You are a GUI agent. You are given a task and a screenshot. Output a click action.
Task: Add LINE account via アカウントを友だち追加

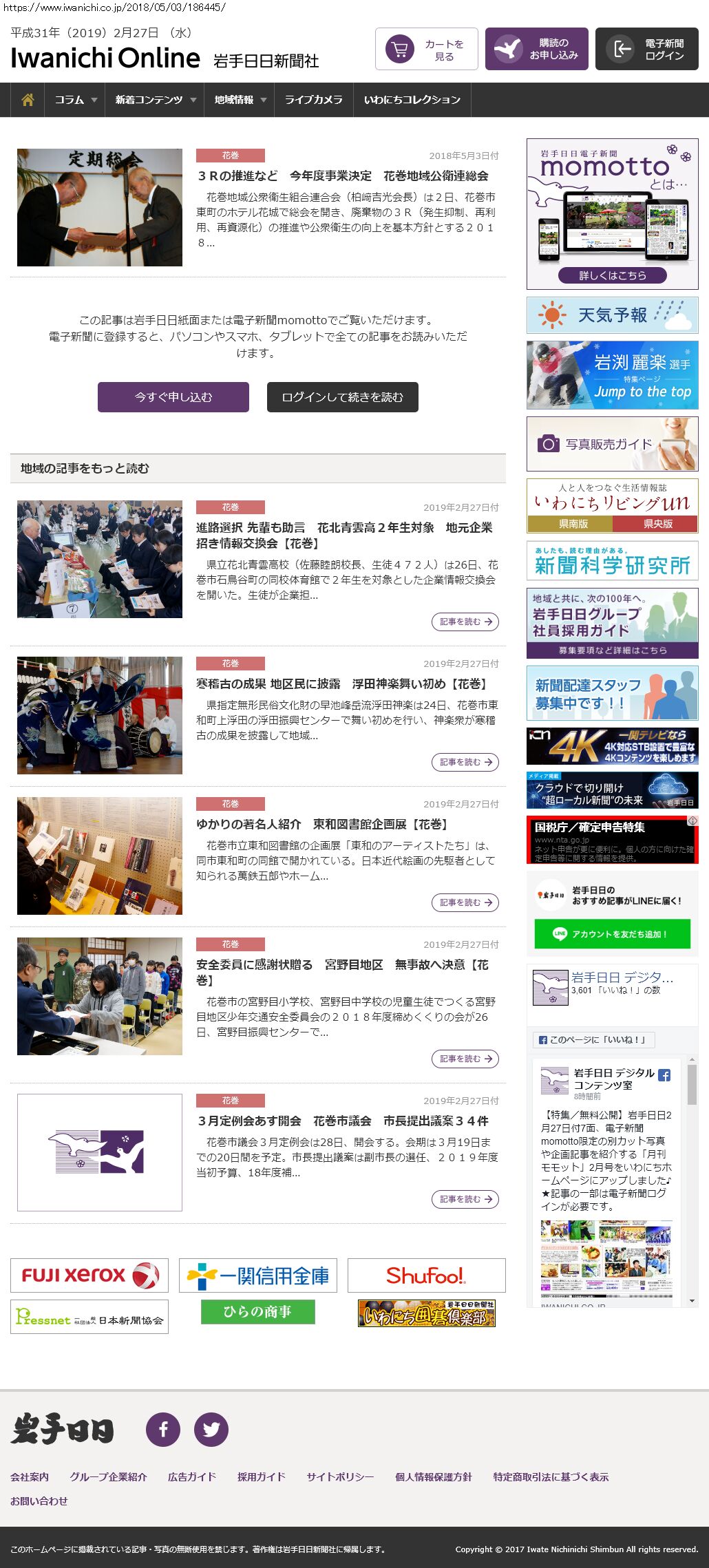click(612, 934)
